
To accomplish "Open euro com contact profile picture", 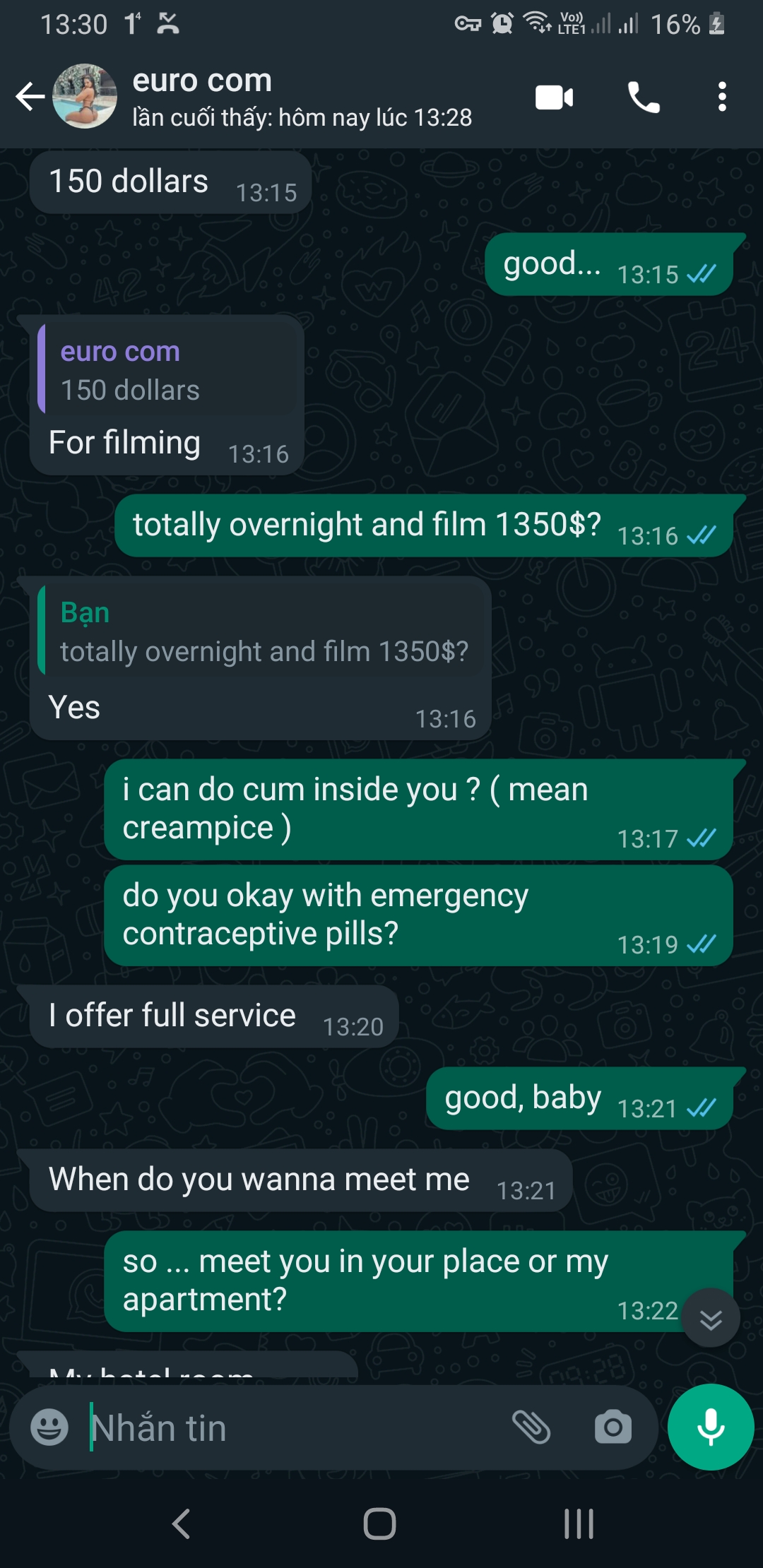I will click(85, 97).
